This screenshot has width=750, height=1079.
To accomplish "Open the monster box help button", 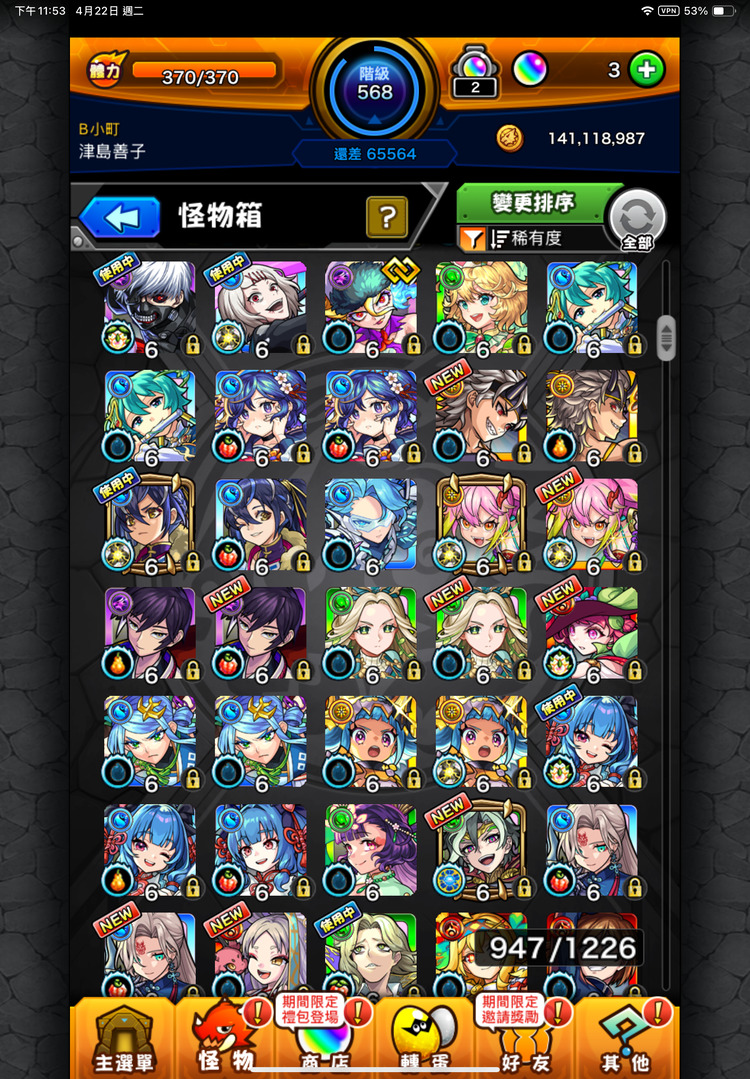I will tap(386, 216).
